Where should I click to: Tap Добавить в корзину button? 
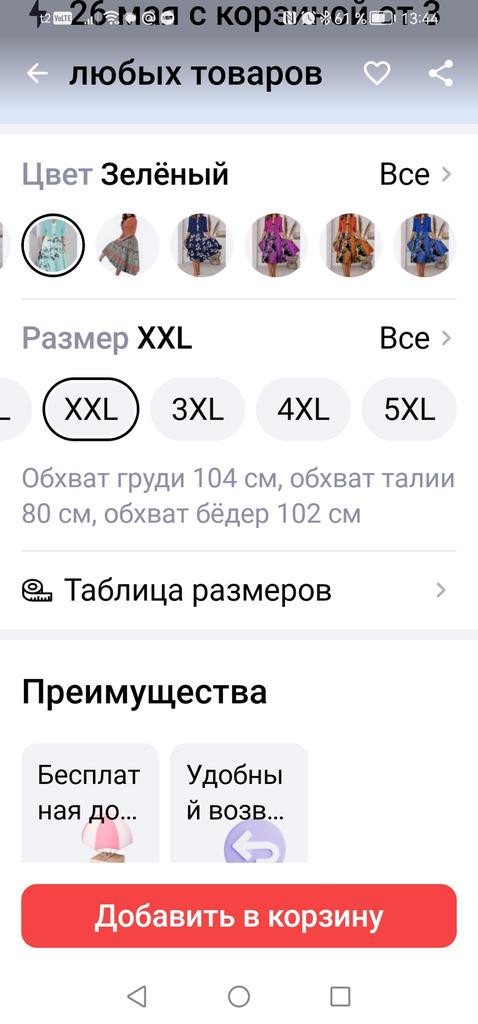point(239,916)
